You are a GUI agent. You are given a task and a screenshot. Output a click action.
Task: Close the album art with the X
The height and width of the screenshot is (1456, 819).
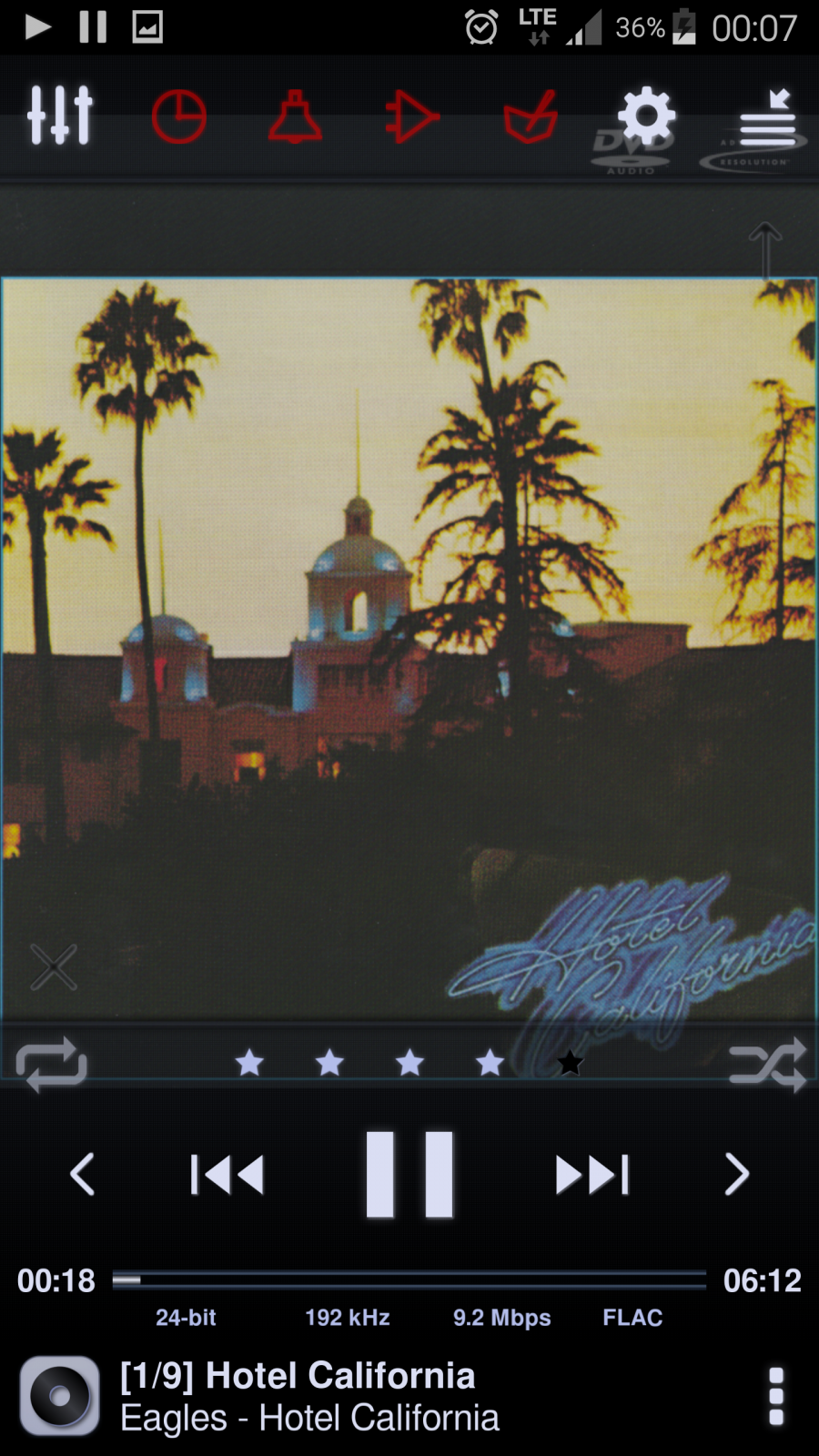(54, 966)
